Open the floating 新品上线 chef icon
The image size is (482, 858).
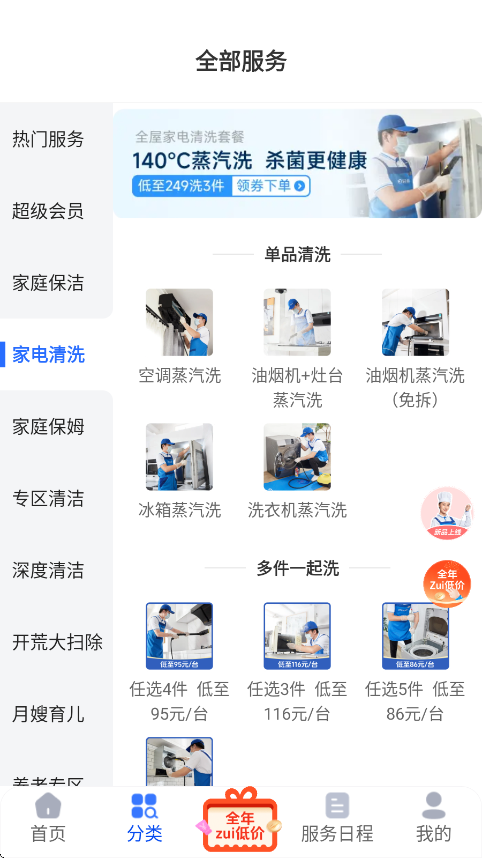point(447,513)
